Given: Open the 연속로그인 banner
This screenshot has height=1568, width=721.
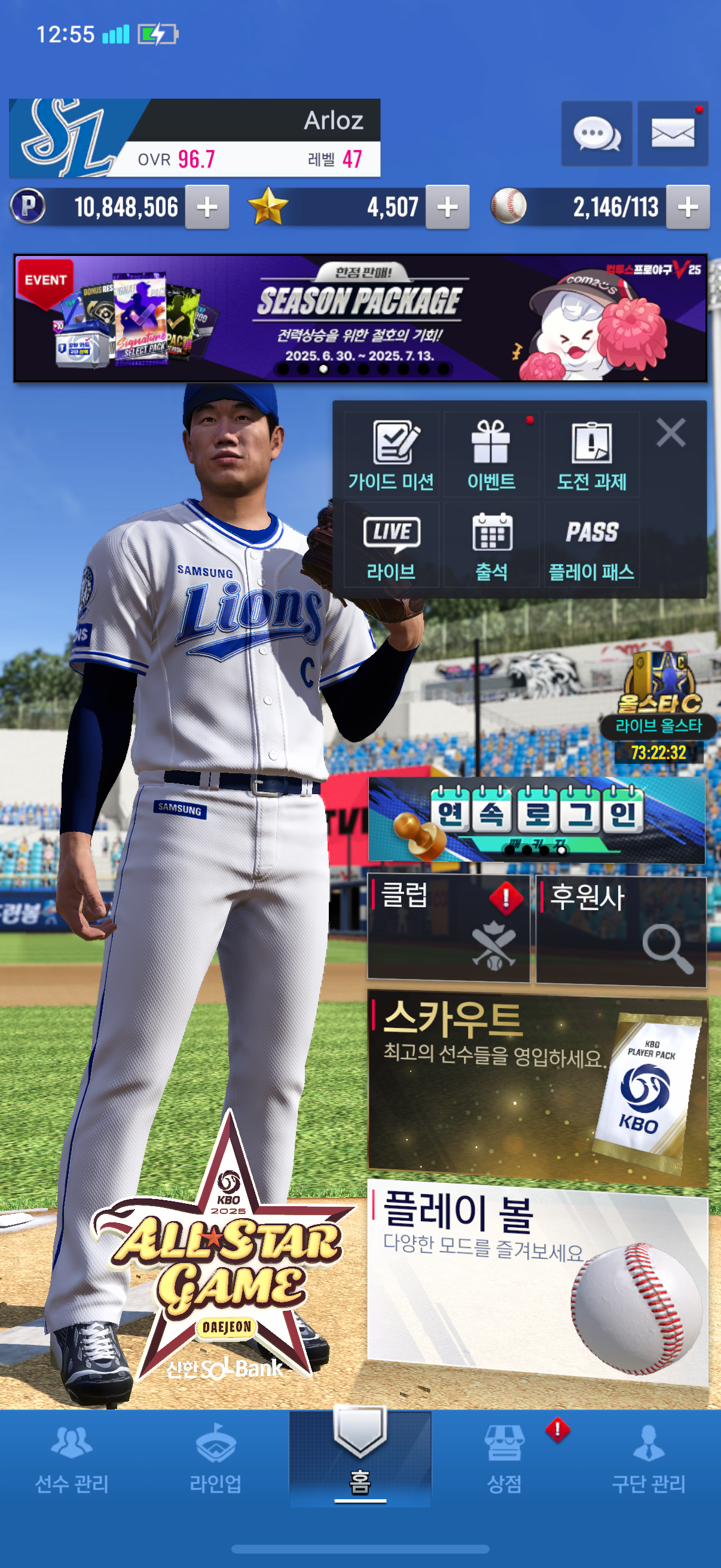Looking at the screenshot, I should tap(537, 819).
